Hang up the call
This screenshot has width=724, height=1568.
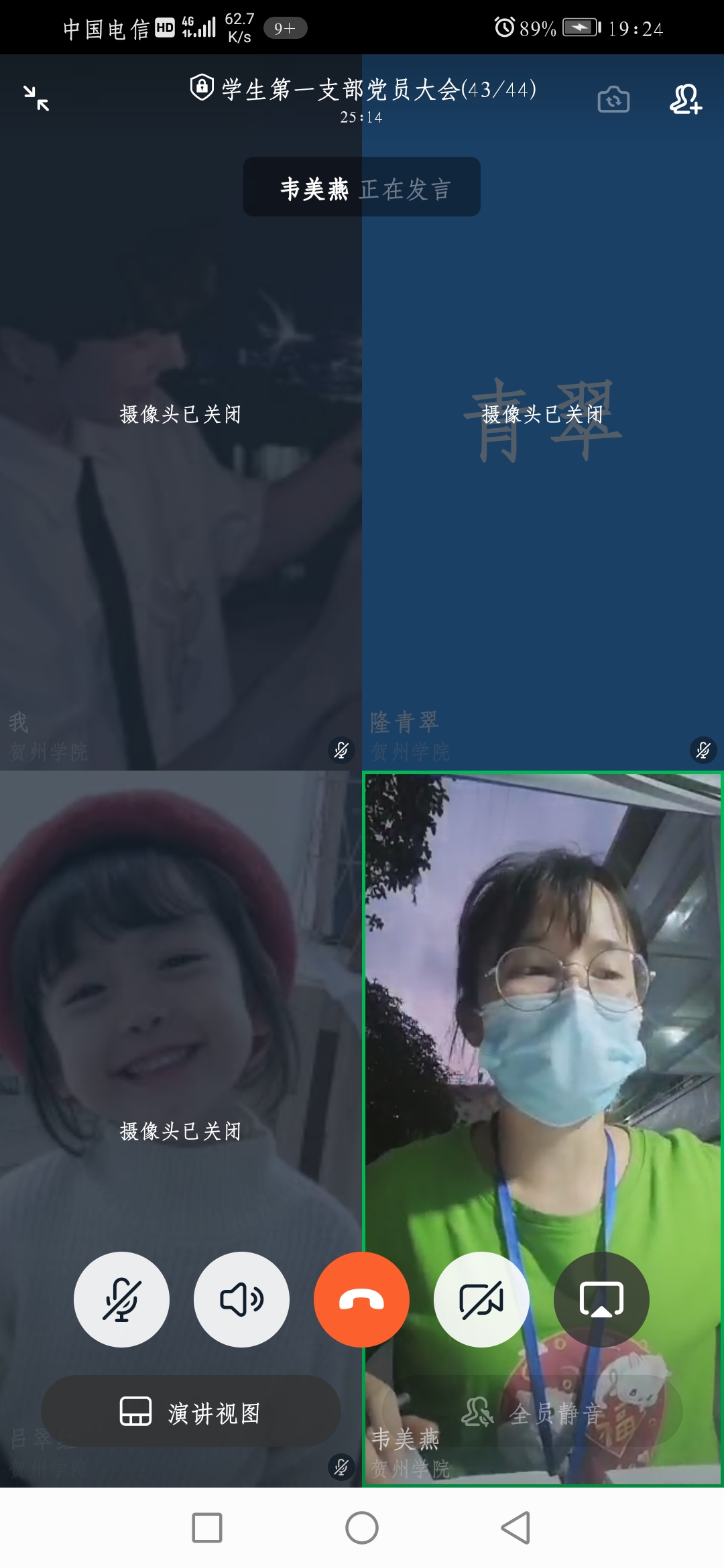coord(361,1299)
